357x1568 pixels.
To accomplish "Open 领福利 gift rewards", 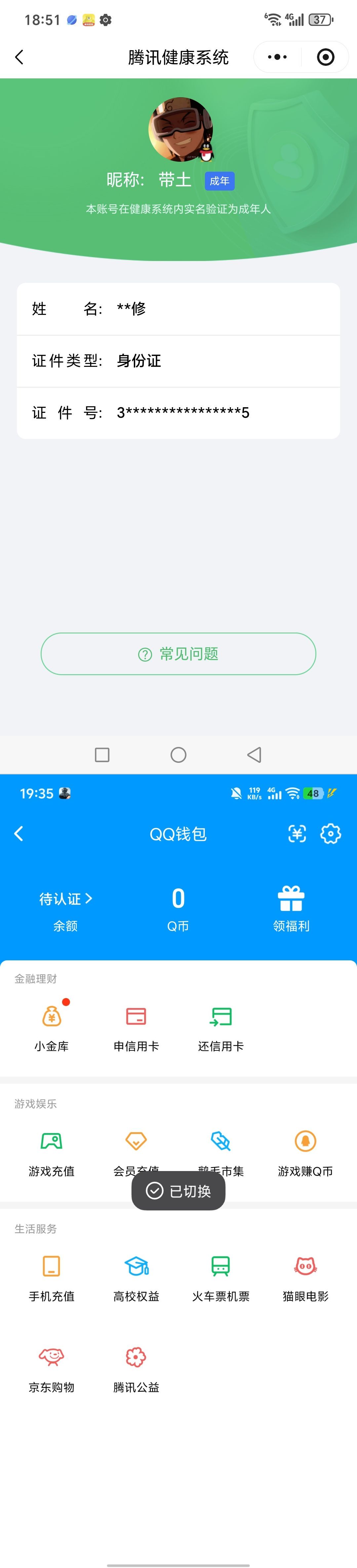I will click(291, 909).
